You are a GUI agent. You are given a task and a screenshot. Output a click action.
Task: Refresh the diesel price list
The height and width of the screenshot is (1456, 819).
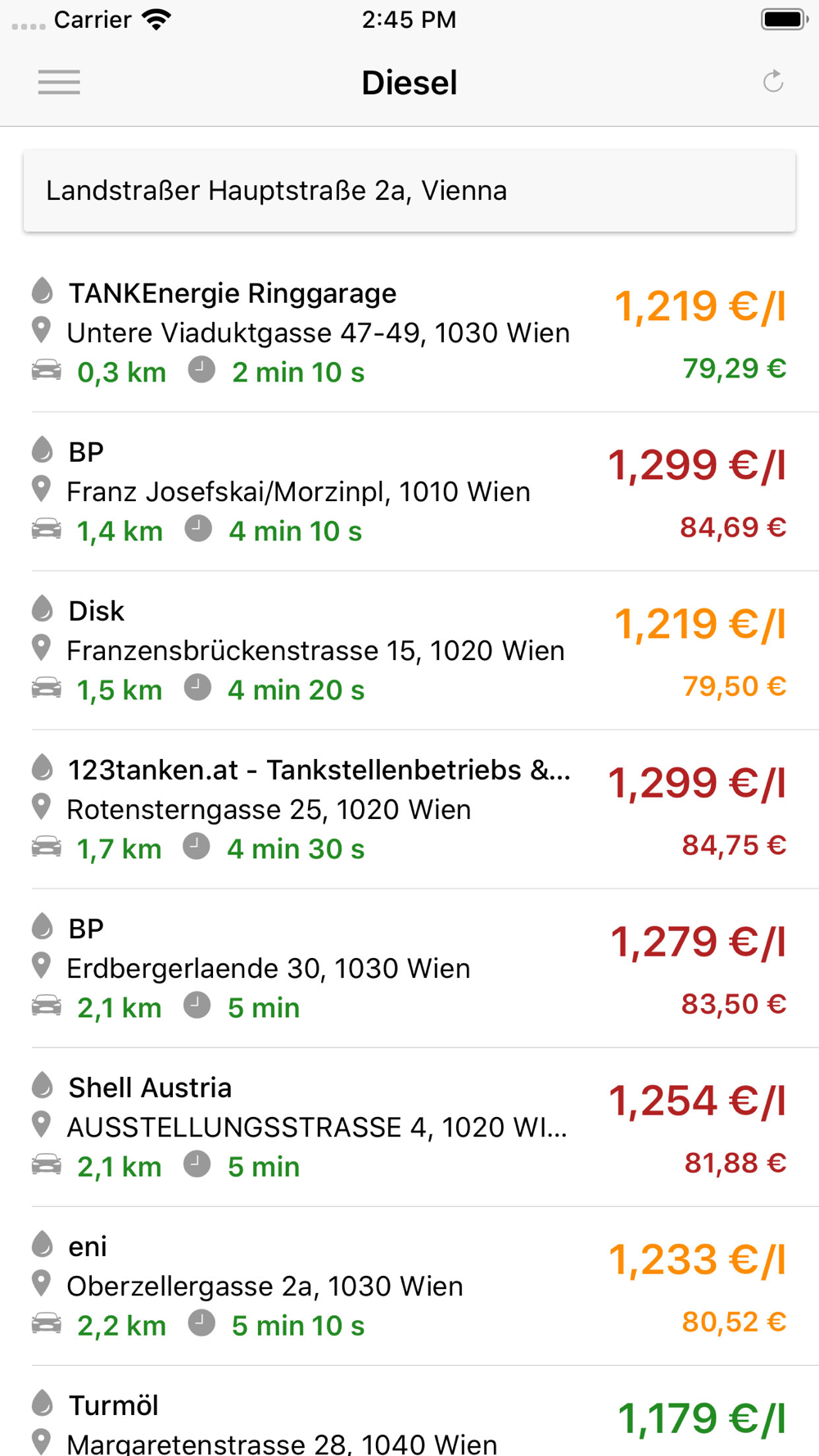point(773,82)
